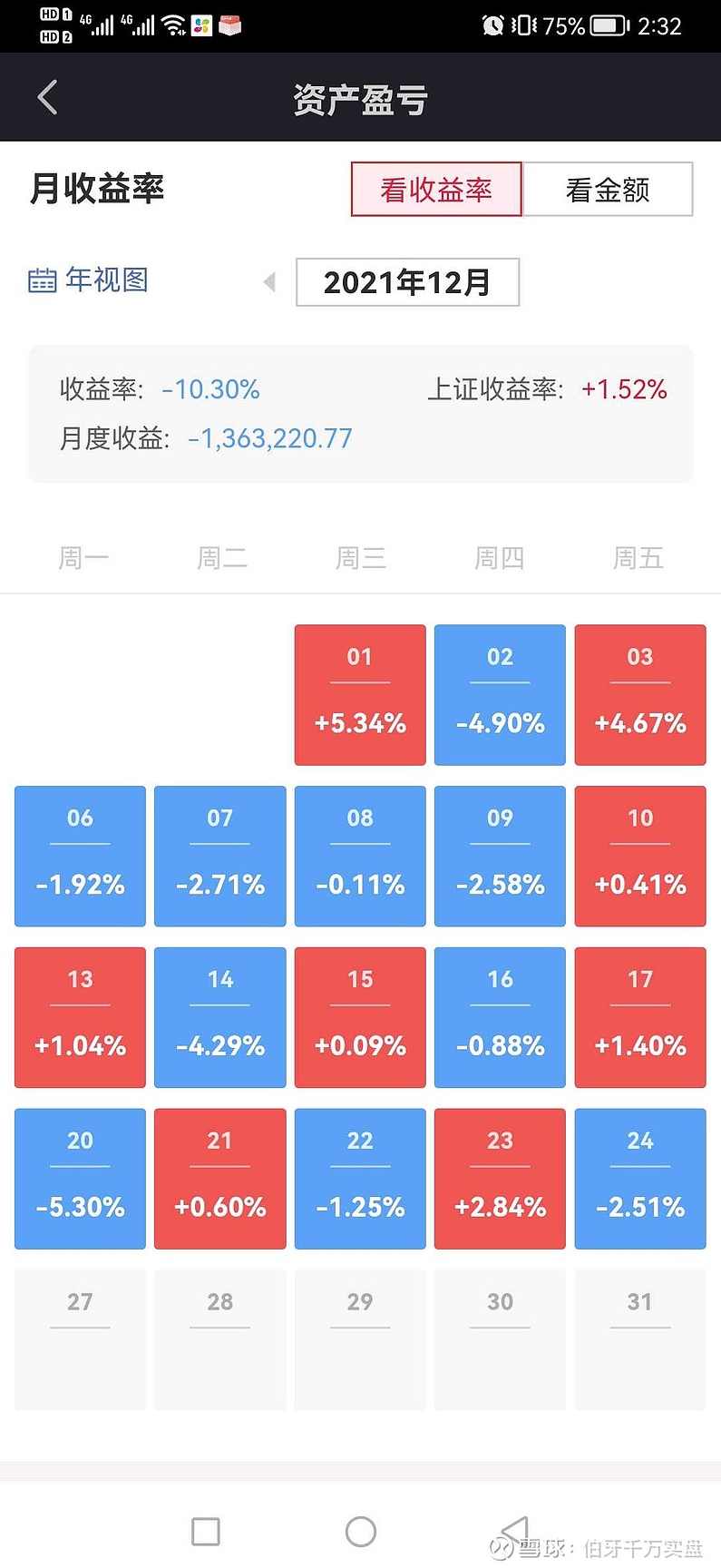Tap the red envelope icon in the status bar
721x1568 pixels.
click(230, 25)
